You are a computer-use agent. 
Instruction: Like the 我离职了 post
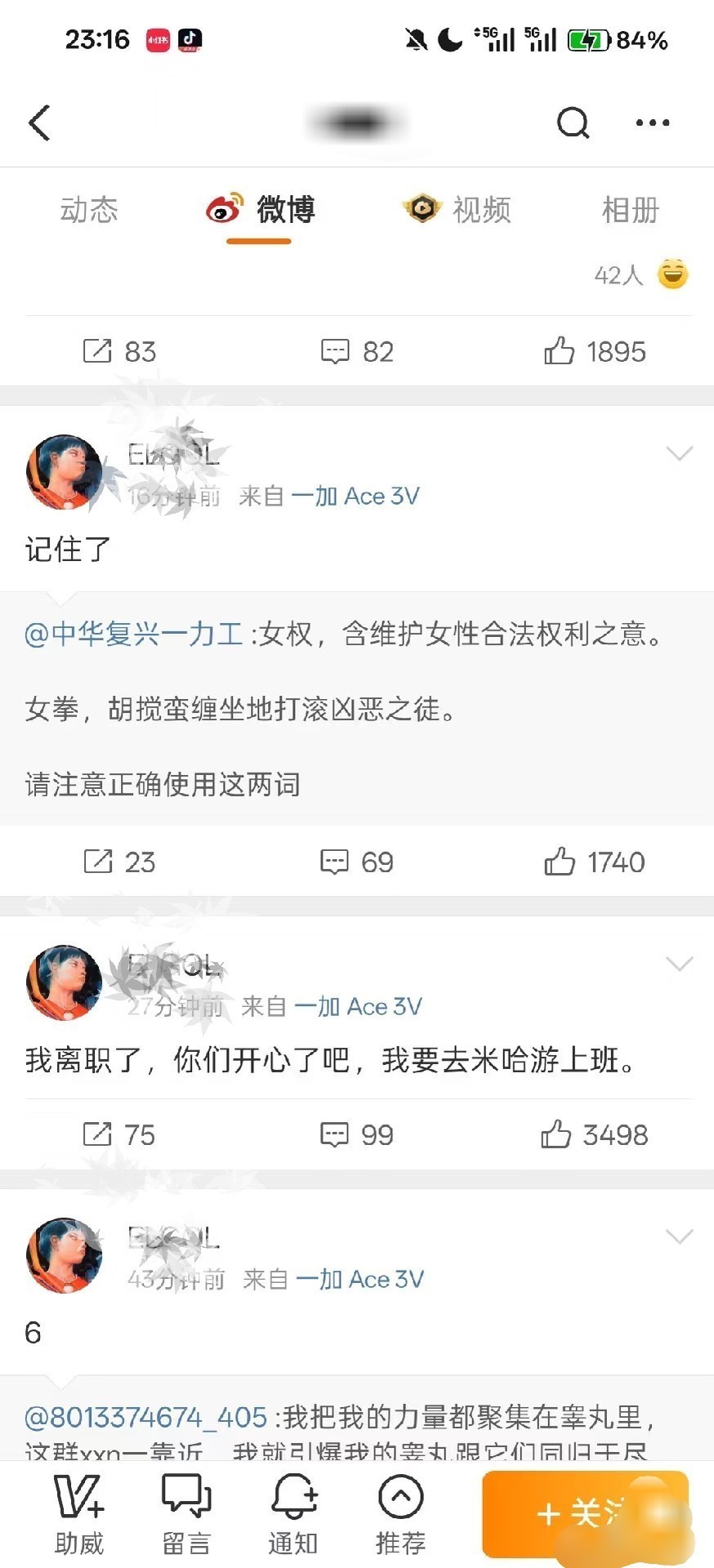595,1134
